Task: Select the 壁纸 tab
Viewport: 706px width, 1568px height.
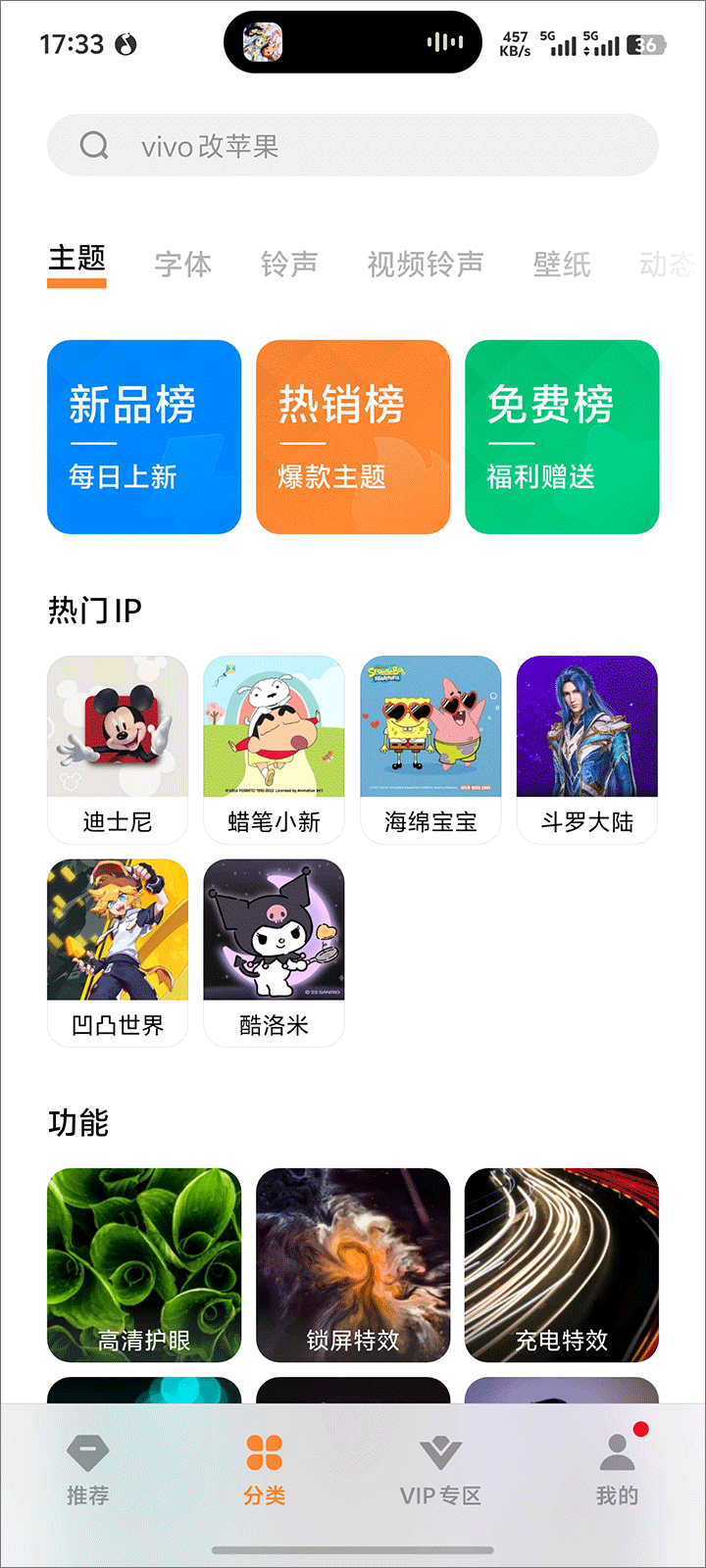Action: (562, 264)
